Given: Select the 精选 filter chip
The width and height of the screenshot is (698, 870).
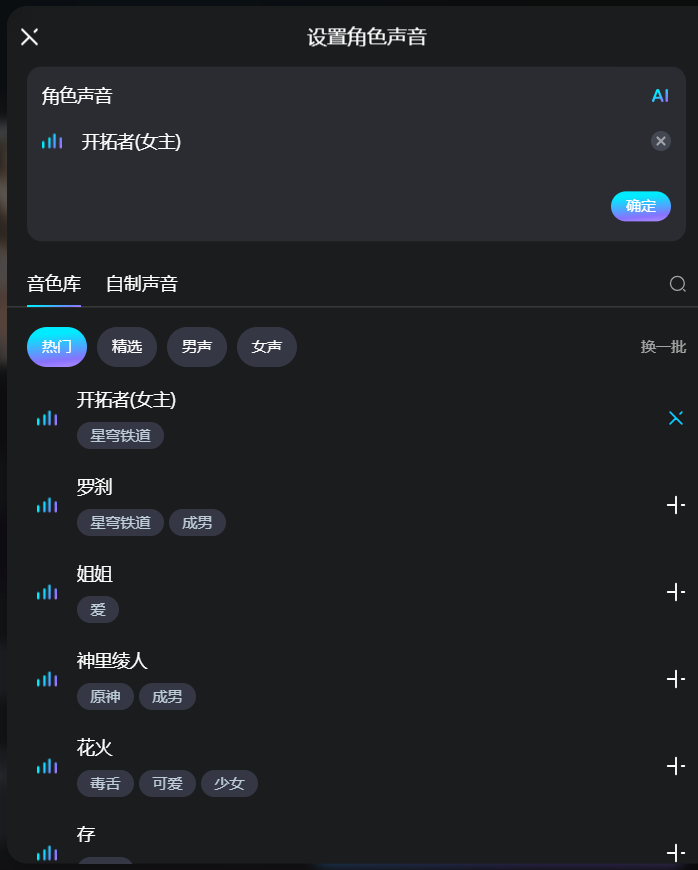Looking at the screenshot, I should click(127, 347).
